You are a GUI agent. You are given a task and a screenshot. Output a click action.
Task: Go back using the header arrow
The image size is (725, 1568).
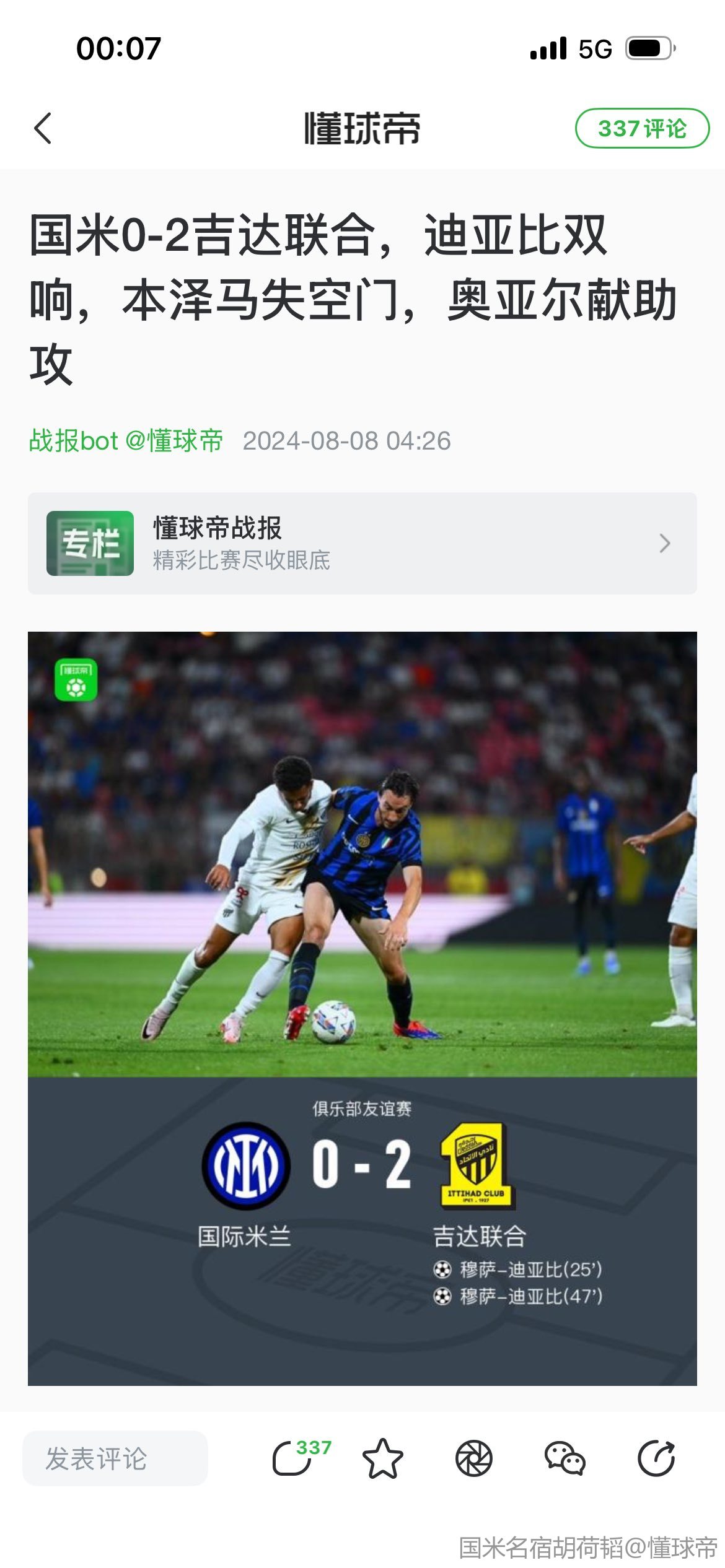click(43, 128)
